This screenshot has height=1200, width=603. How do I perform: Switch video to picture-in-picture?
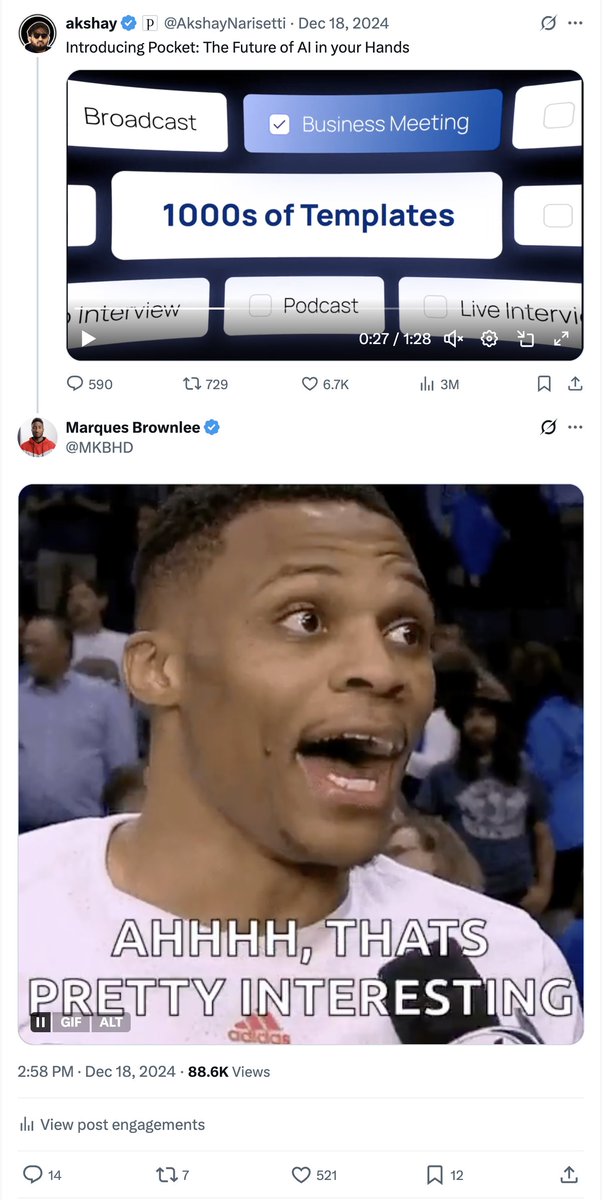(x=525, y=339)
